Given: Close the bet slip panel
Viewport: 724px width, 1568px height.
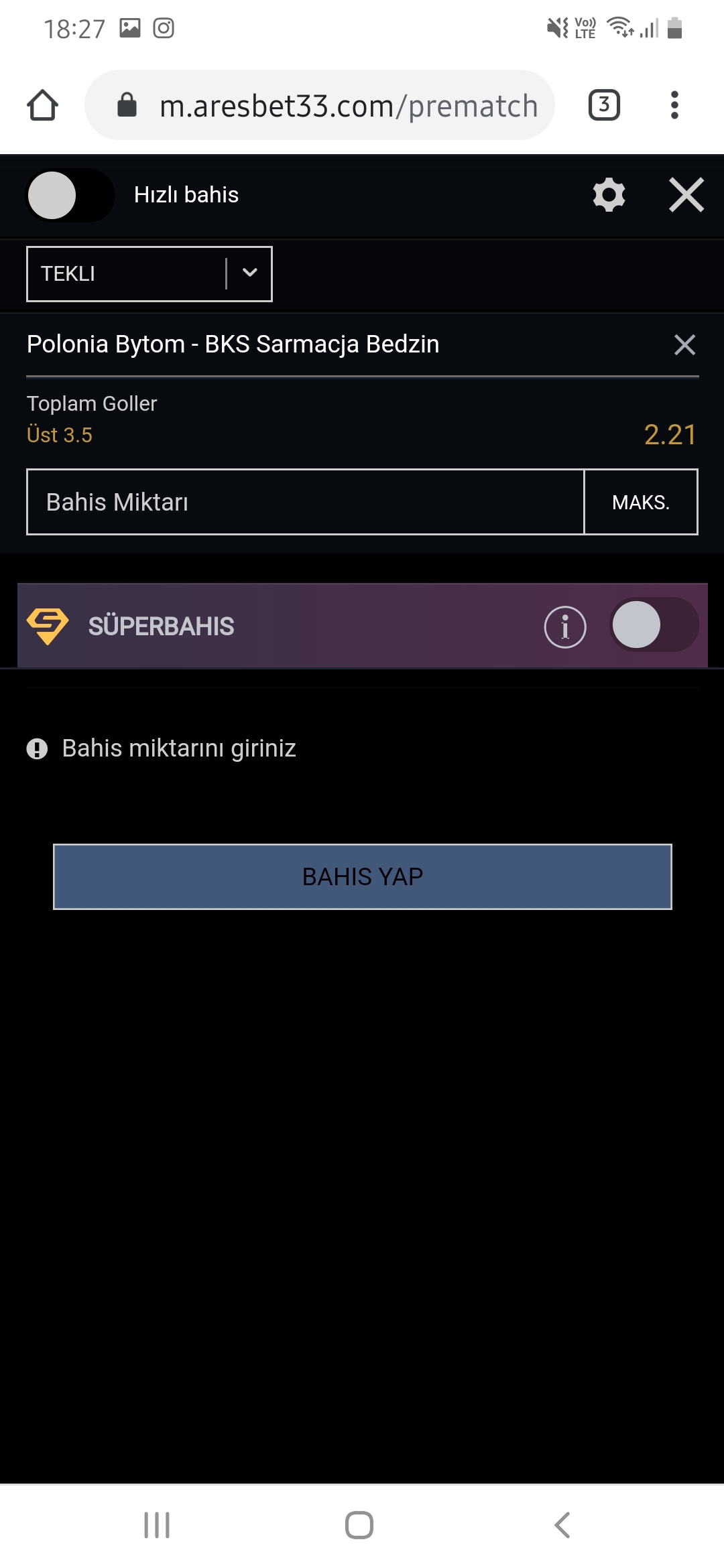Looking at the screenshot, I should click(686, 195).
